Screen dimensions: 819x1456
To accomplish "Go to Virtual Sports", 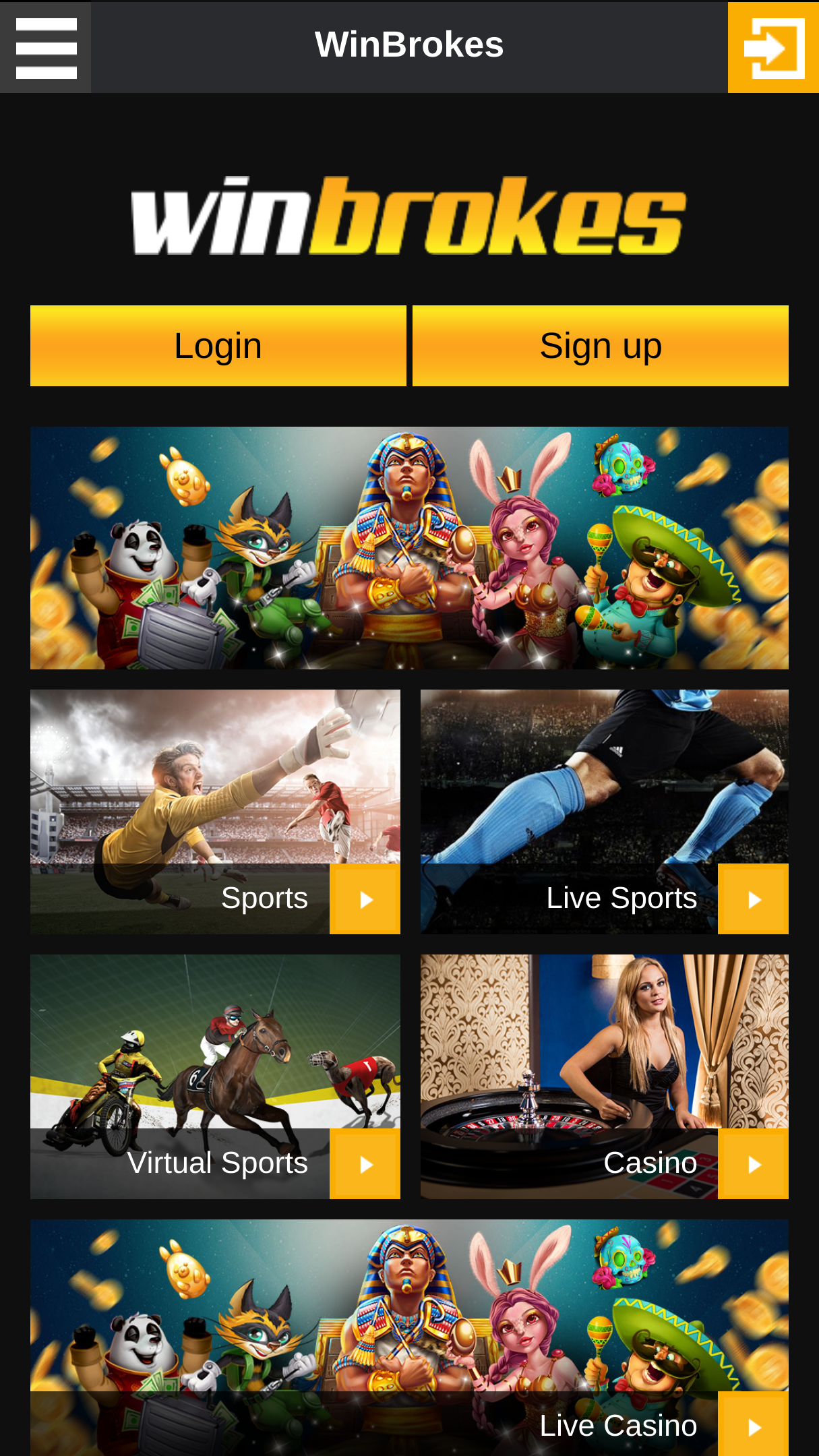I will pyautogui.click(x=215, y=1076).
